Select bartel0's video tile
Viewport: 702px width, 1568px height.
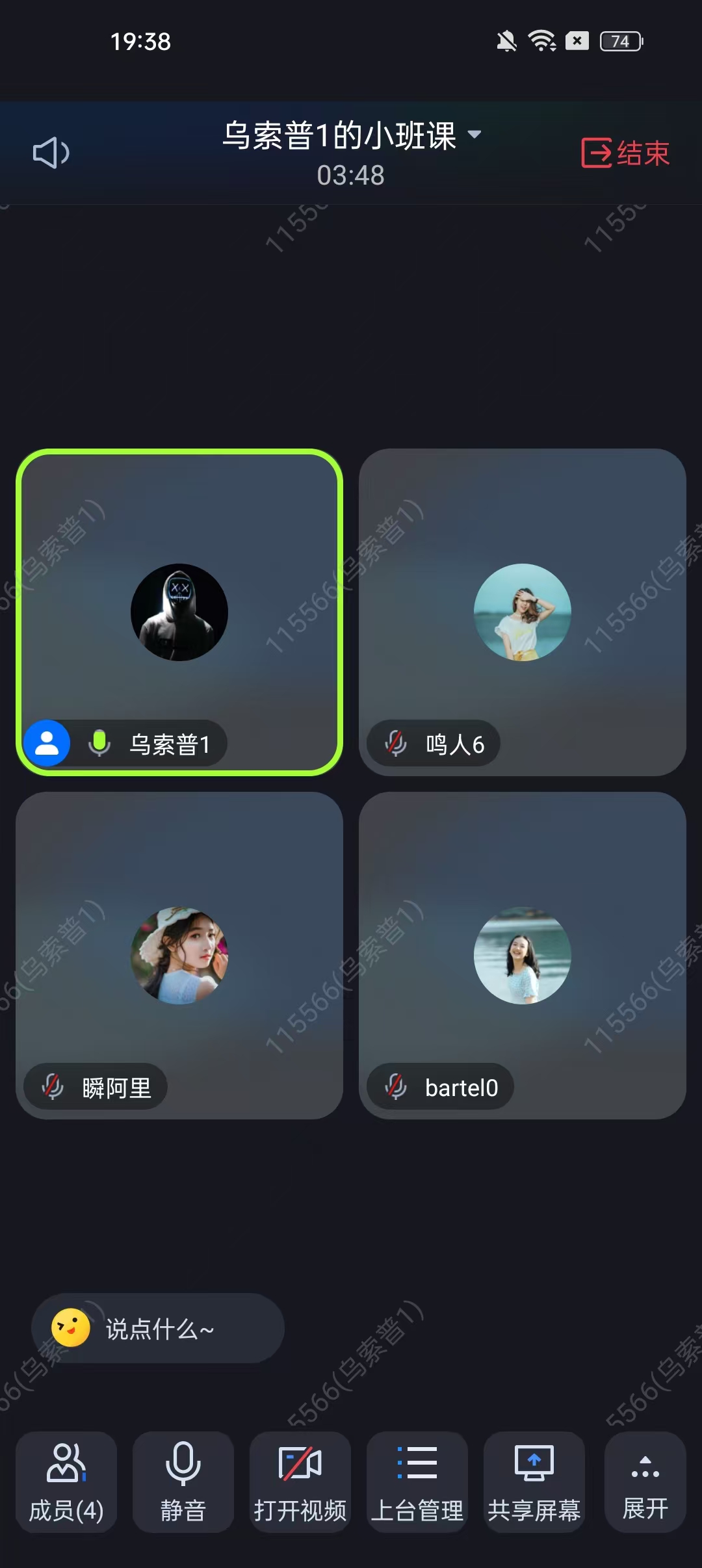coord(522,955)
